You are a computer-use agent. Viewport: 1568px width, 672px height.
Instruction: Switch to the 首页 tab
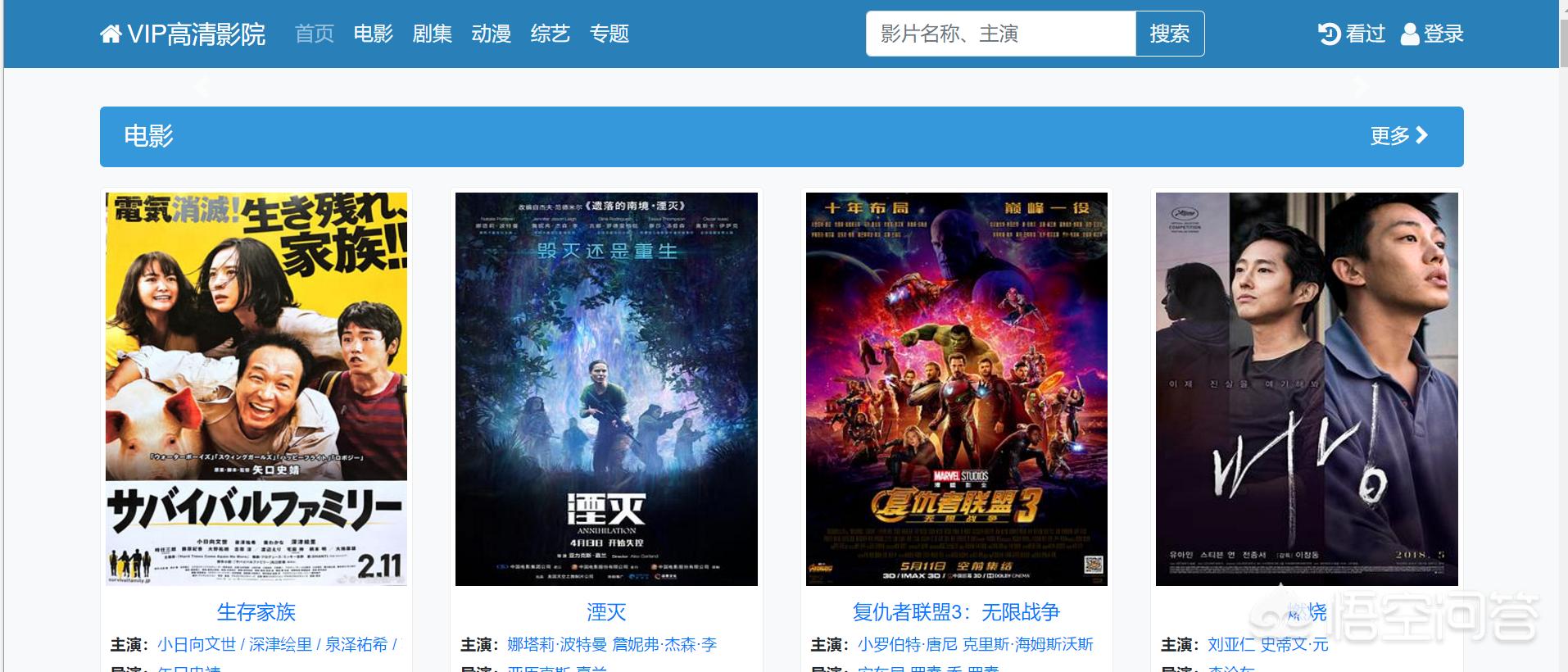(x=315, y=34)
